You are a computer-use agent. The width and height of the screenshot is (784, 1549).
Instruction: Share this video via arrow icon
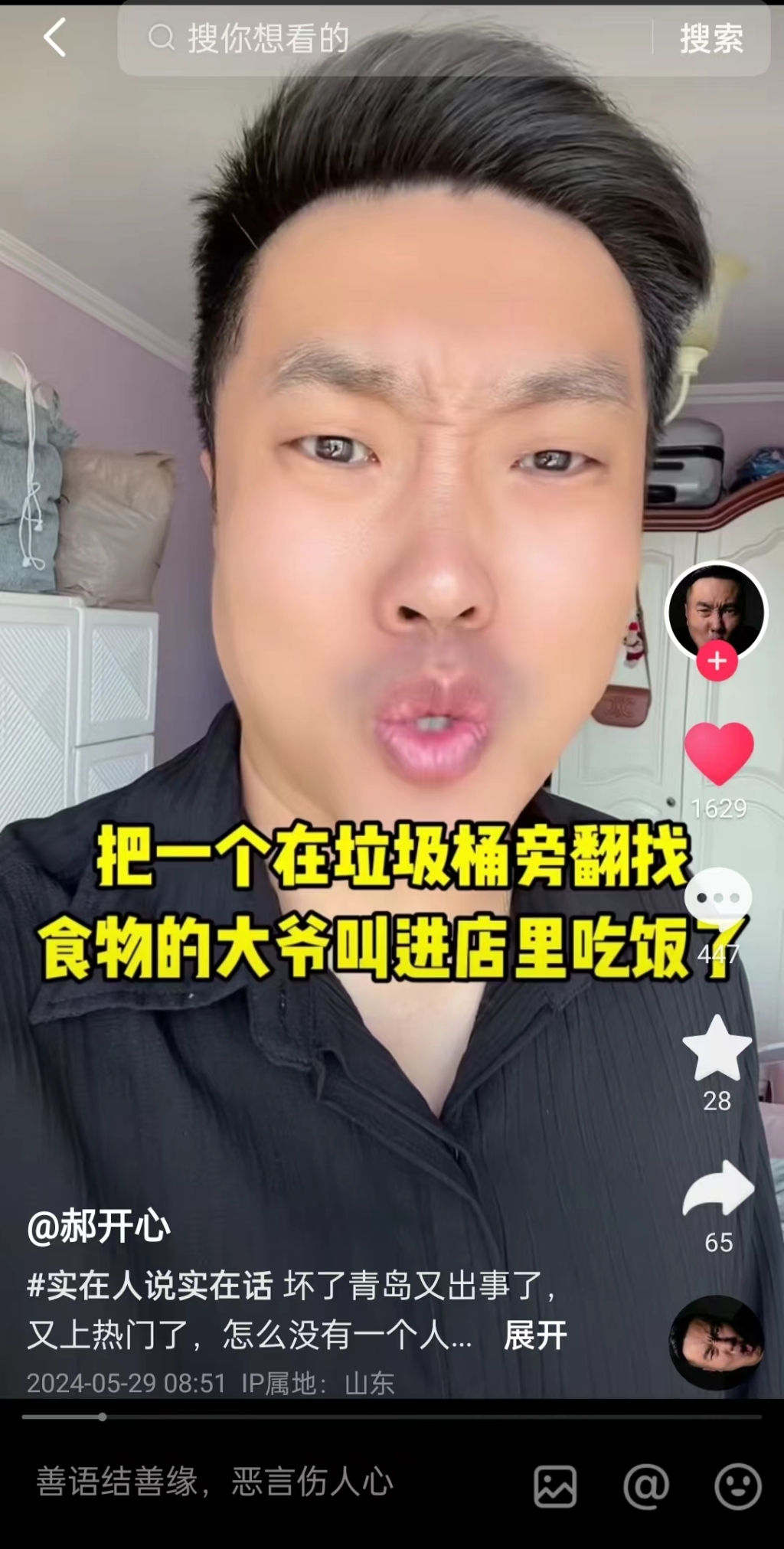click(x=717, y=1189)
